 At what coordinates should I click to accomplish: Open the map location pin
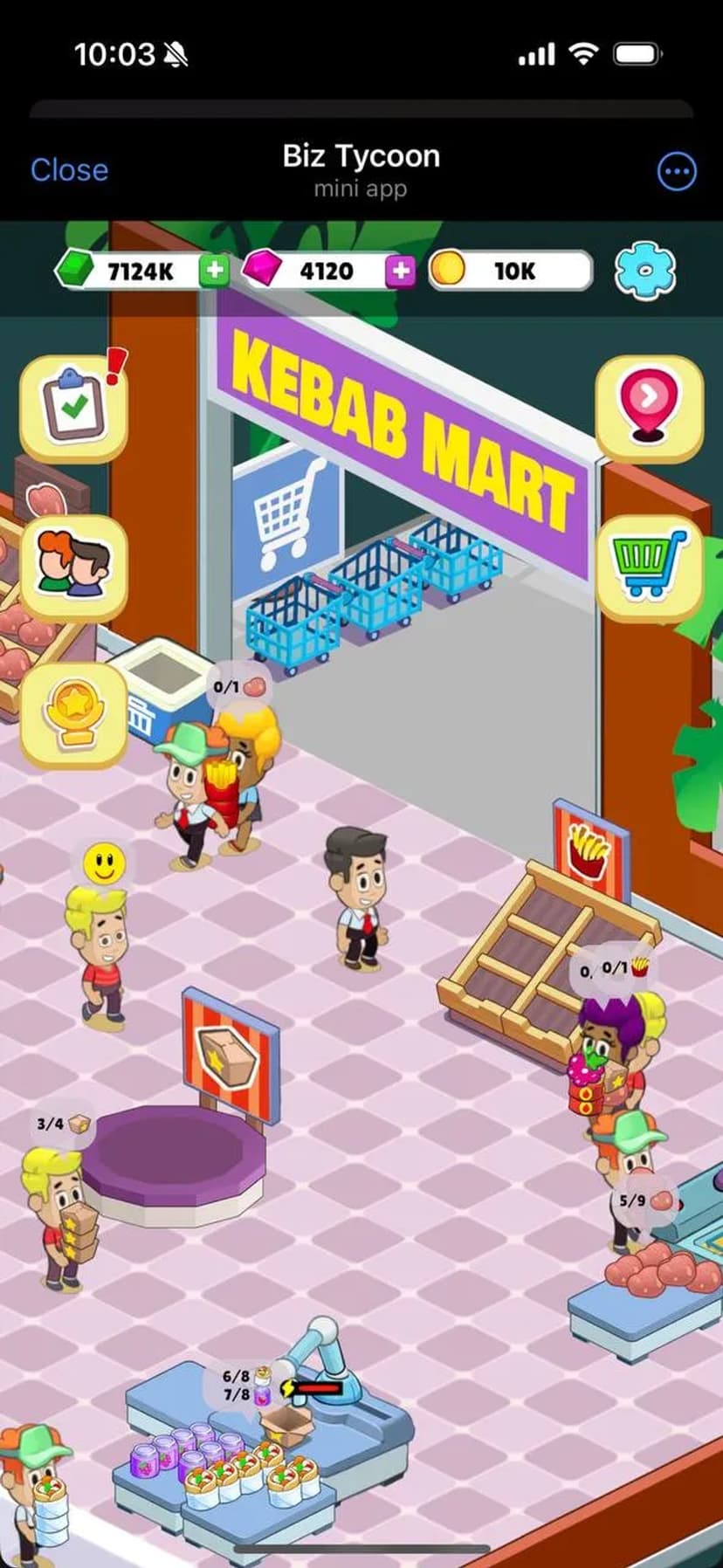(x=649, y=406)
